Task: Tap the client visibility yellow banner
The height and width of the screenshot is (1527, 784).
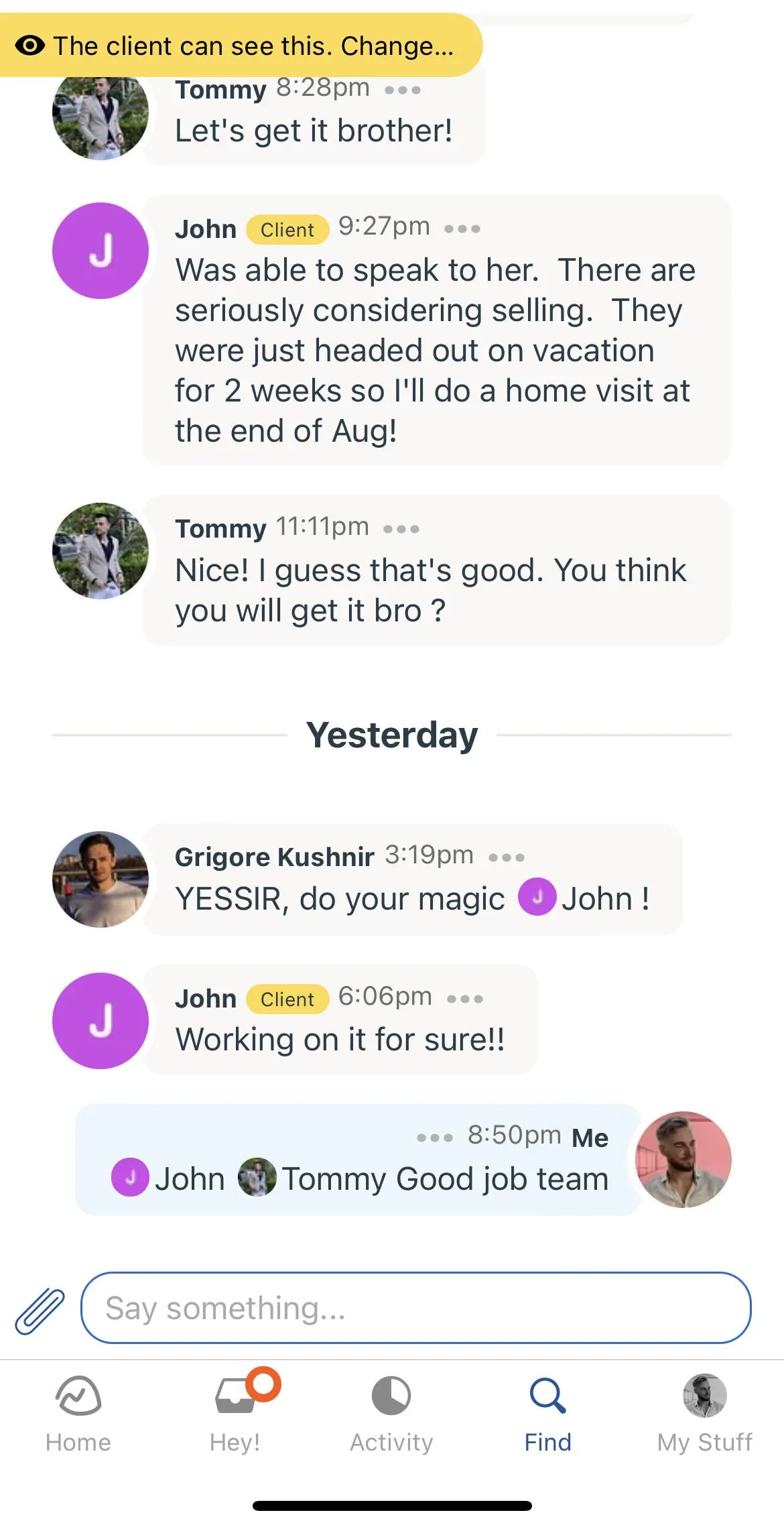Action: (240, 46)
